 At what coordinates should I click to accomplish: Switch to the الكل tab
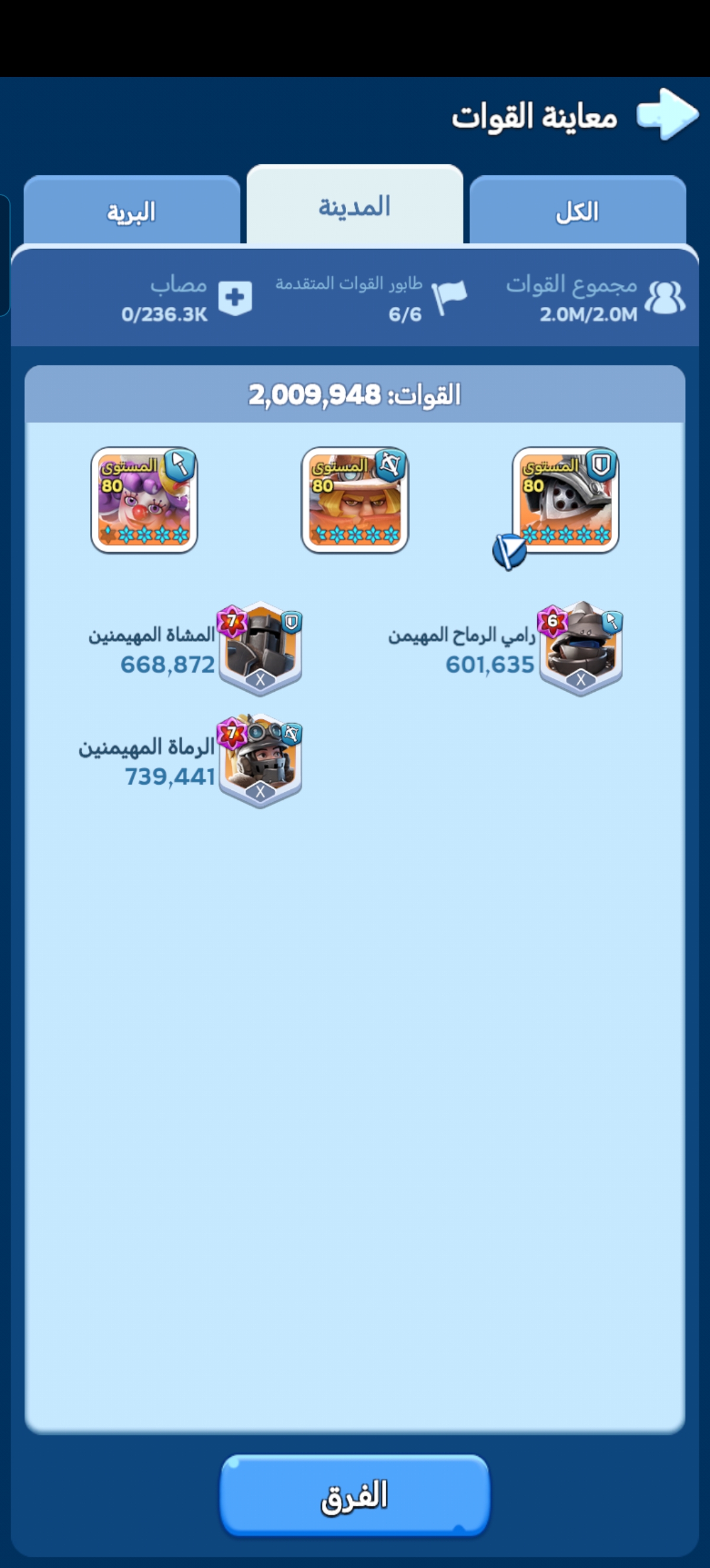[x=578, y=210]
